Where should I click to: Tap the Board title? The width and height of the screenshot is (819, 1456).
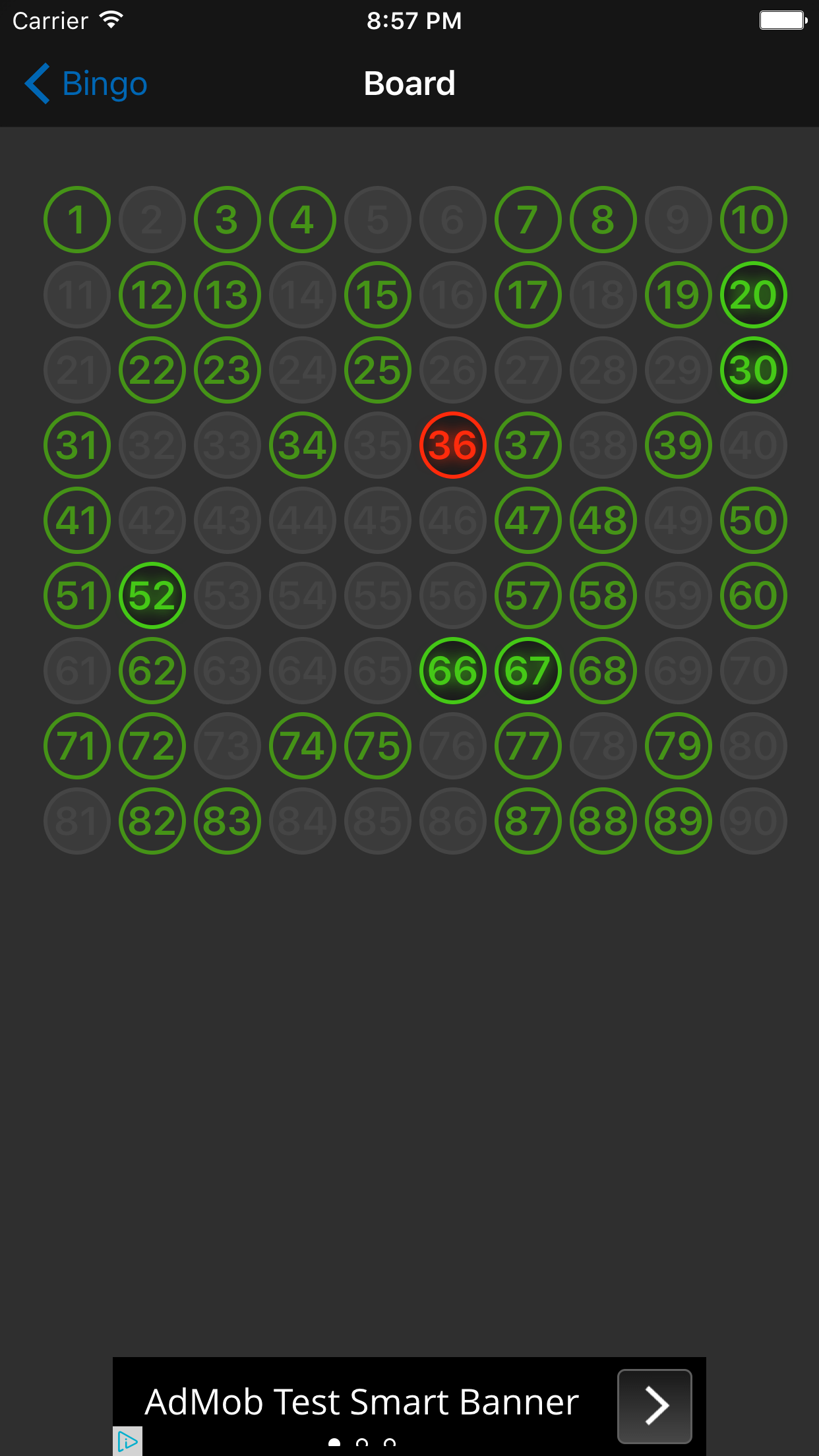[x=409, y=84]
